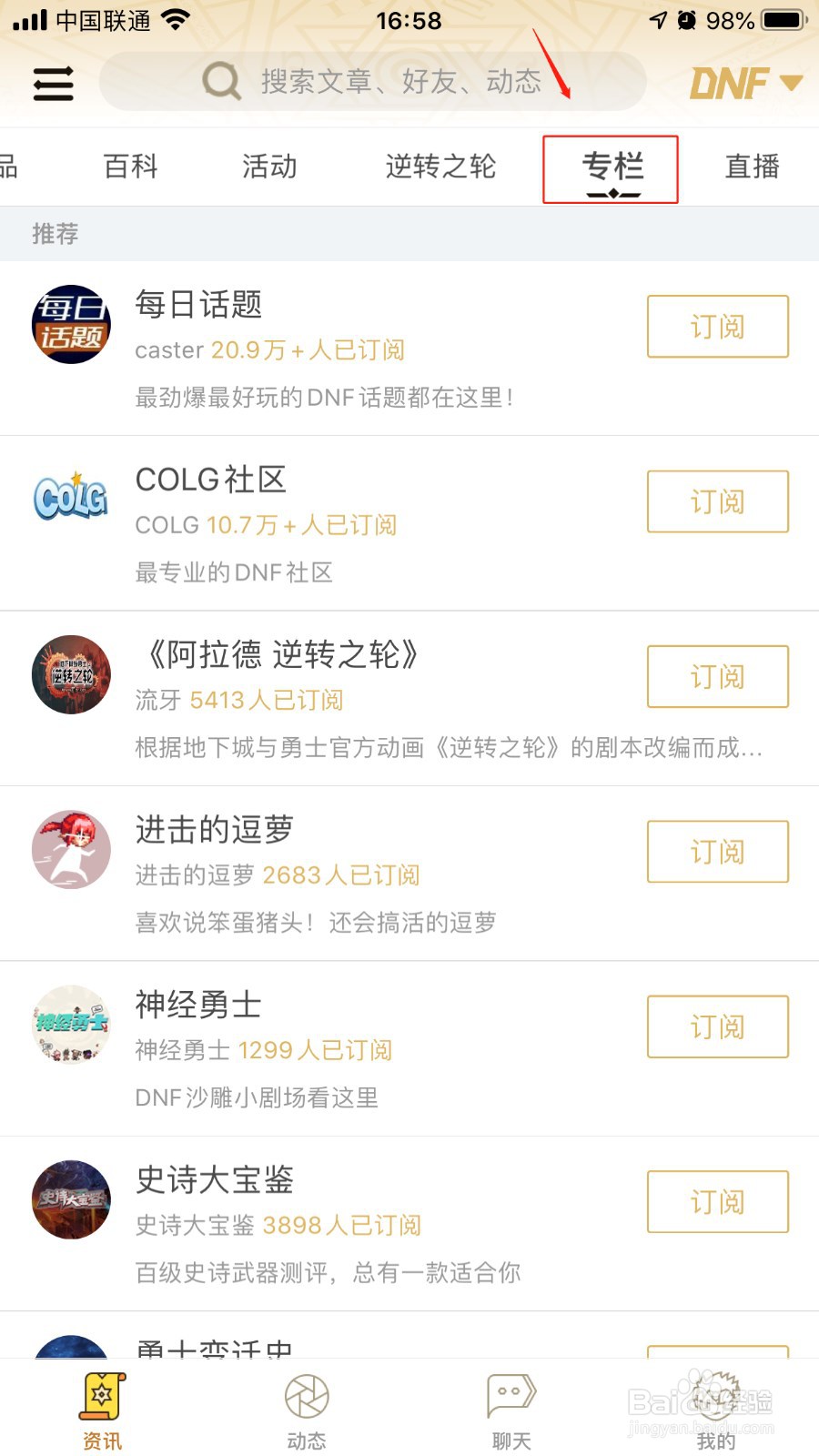Subscribe to 史诗大宝鉴 column

[717, 1202]
